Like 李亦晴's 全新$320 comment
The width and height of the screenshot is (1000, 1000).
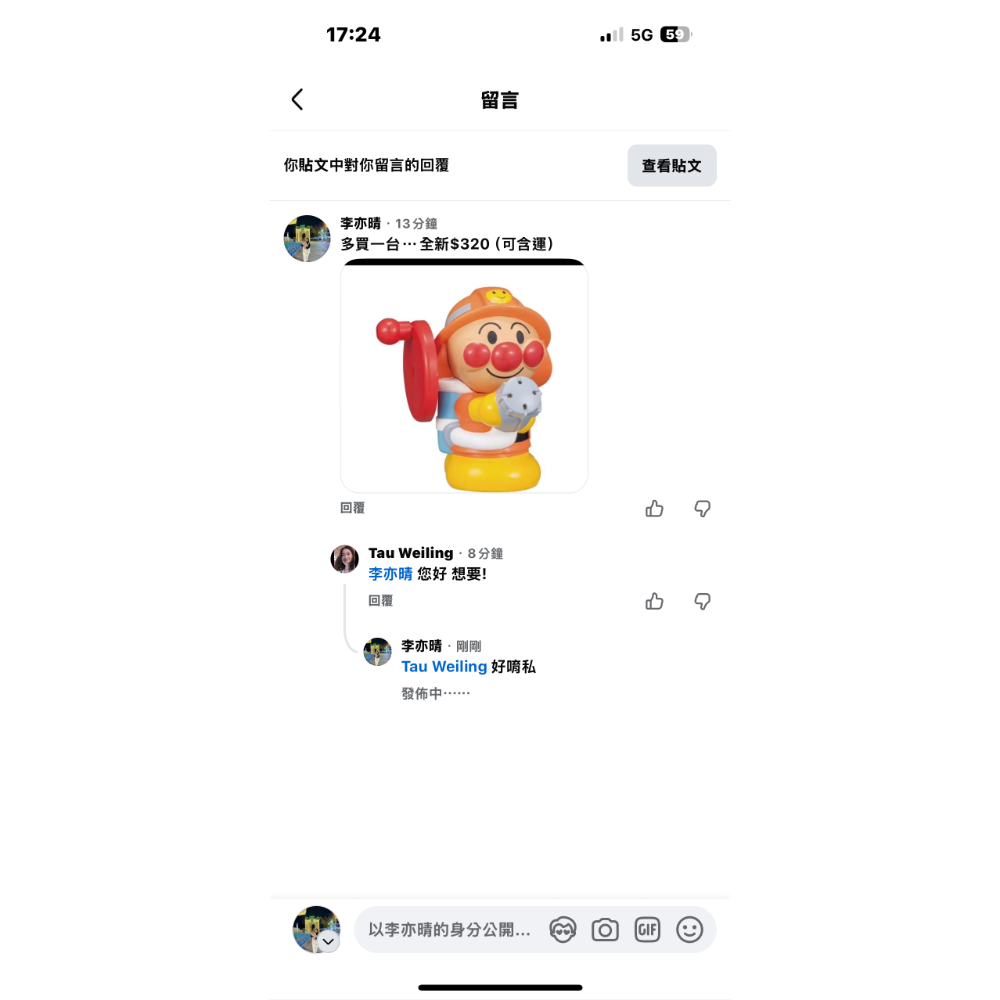(654, 509)
